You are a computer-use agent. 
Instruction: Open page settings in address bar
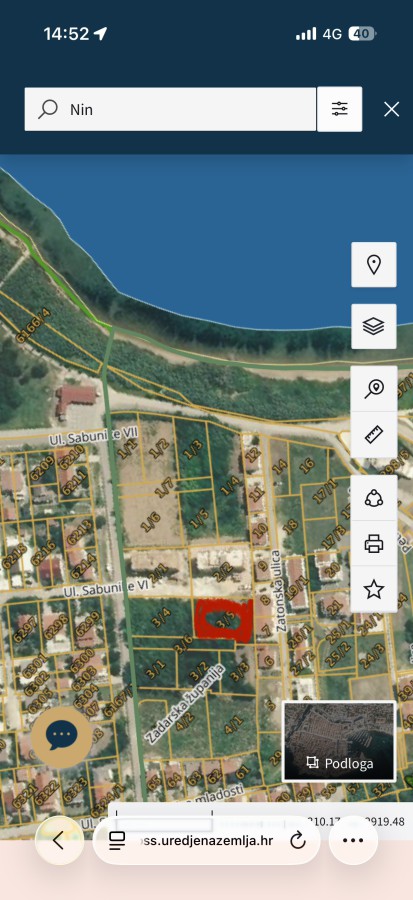tap(117, 841)
